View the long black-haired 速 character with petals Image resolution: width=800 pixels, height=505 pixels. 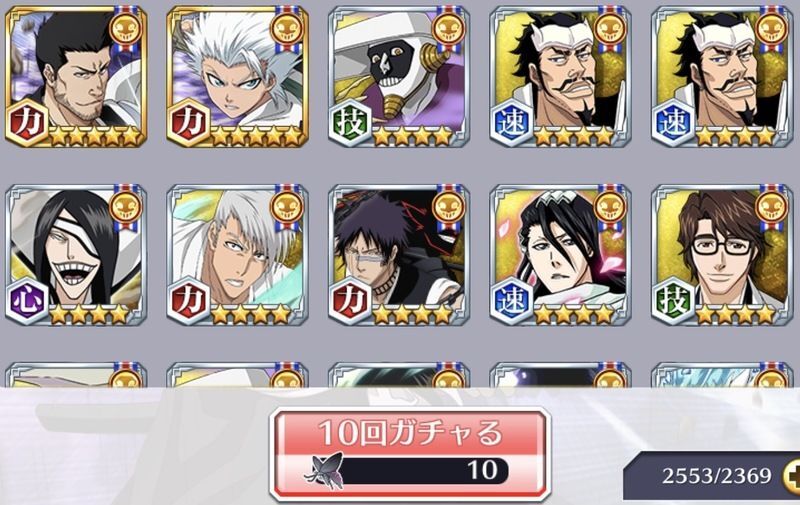pyautogui.click(x=561, y=255)
